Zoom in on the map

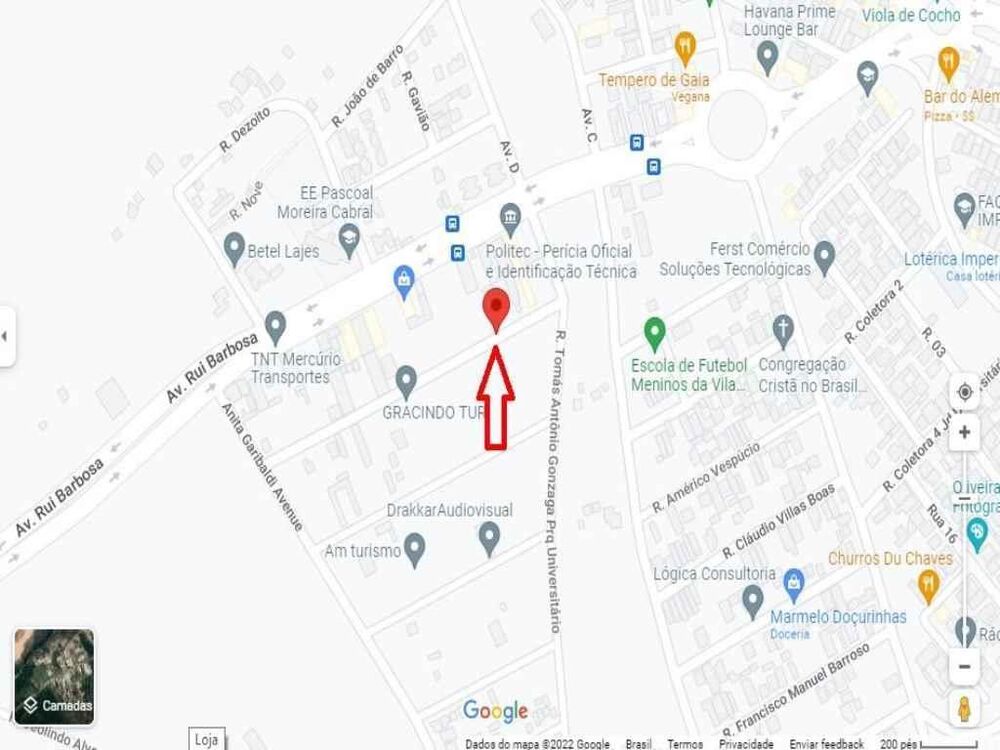[964, 433]
